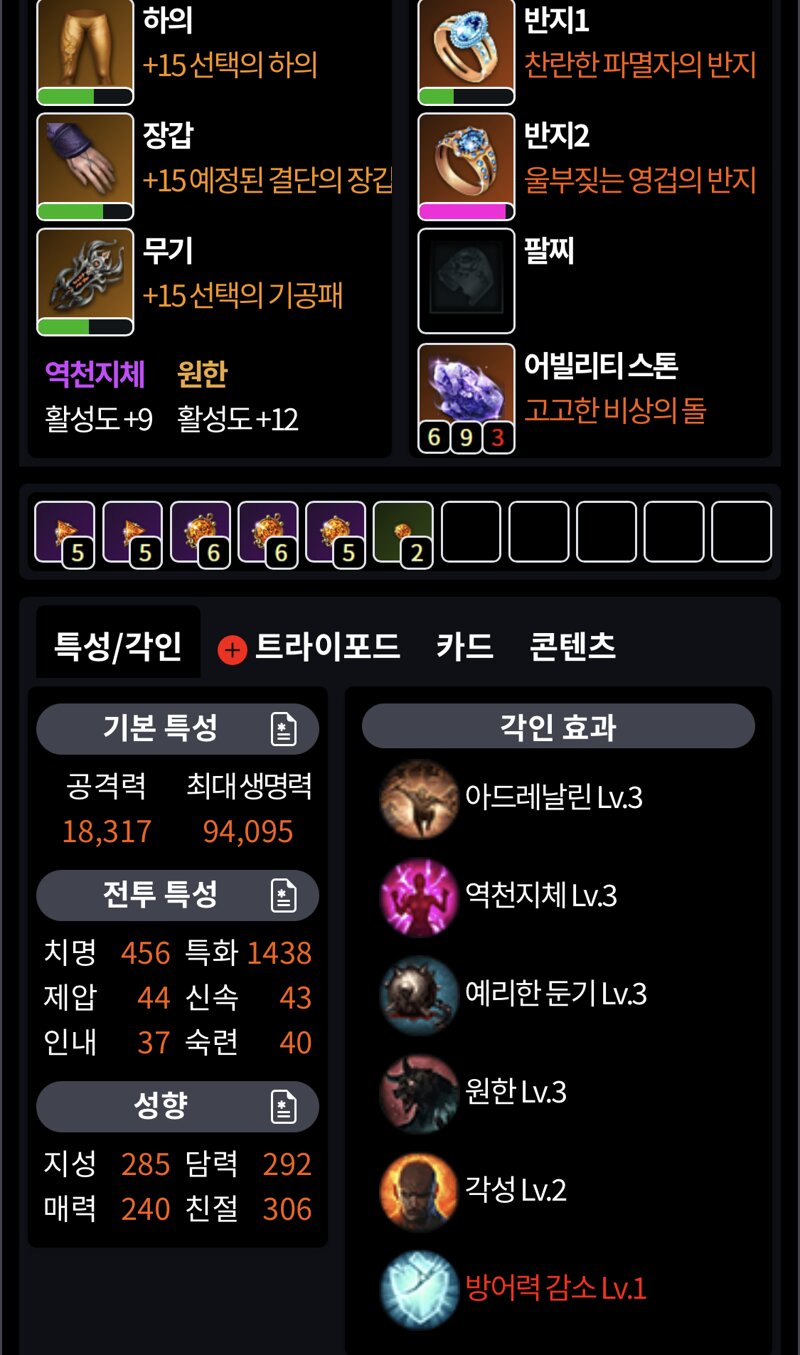Screen dimensions: 800x1355
Task: Open the 성향 detail icon
Action: click(284, 1106)
